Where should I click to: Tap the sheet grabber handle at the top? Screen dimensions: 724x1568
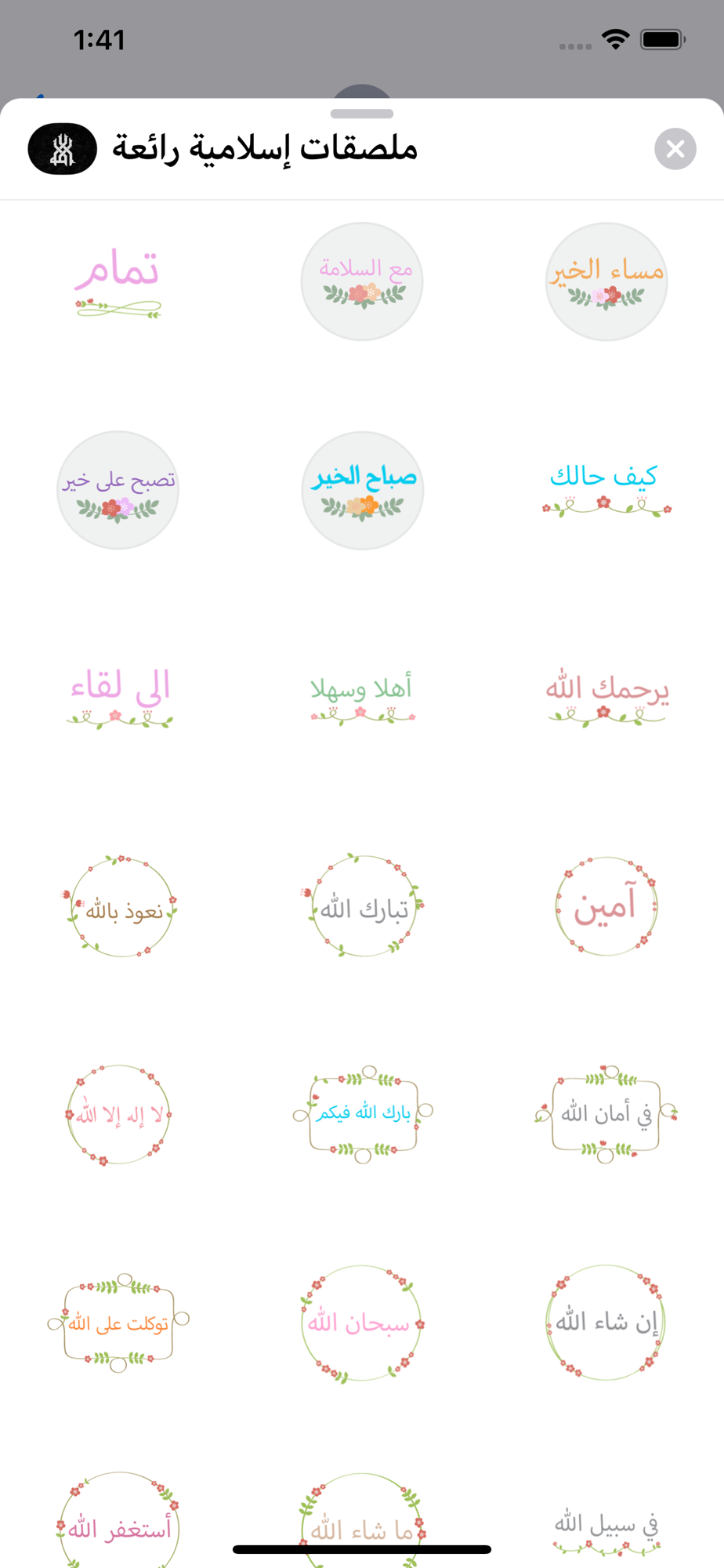click(362, 114)
